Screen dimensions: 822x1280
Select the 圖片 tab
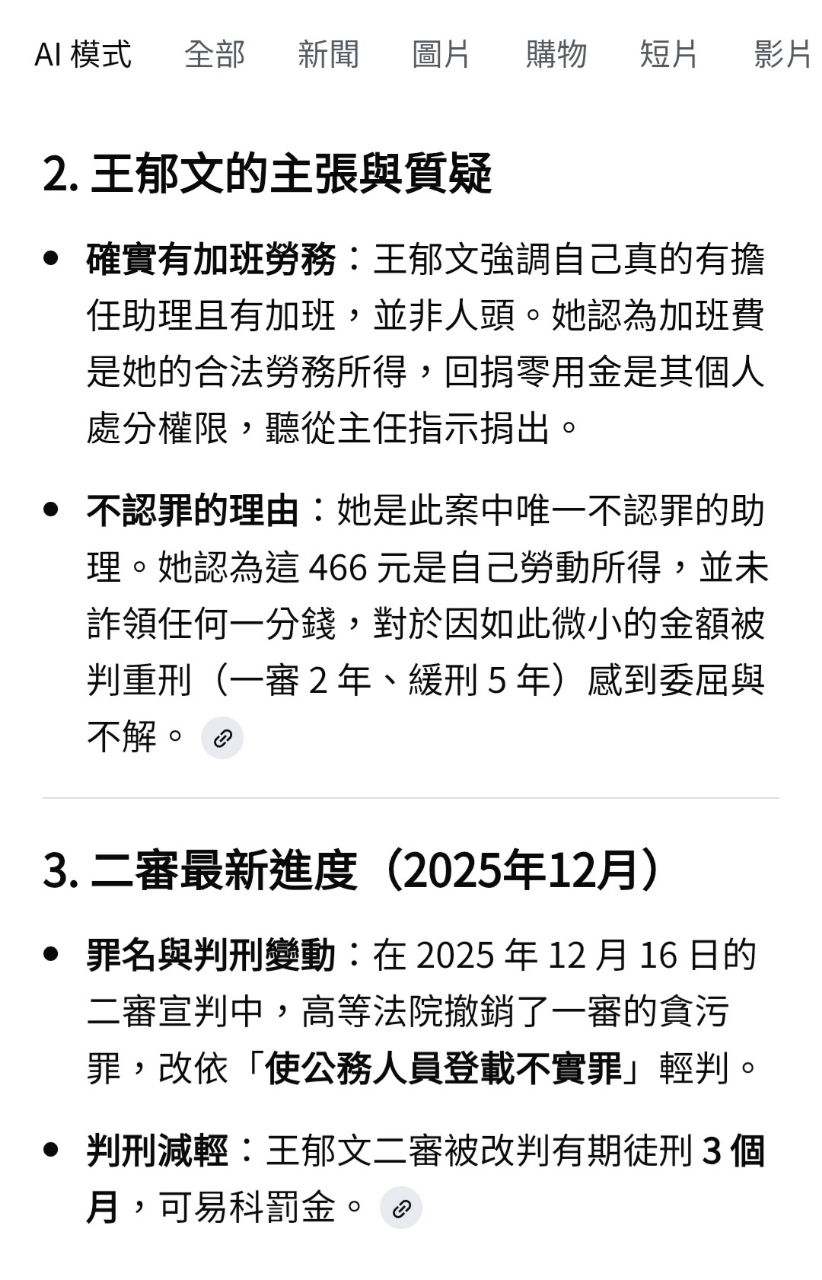pos(441,54)
